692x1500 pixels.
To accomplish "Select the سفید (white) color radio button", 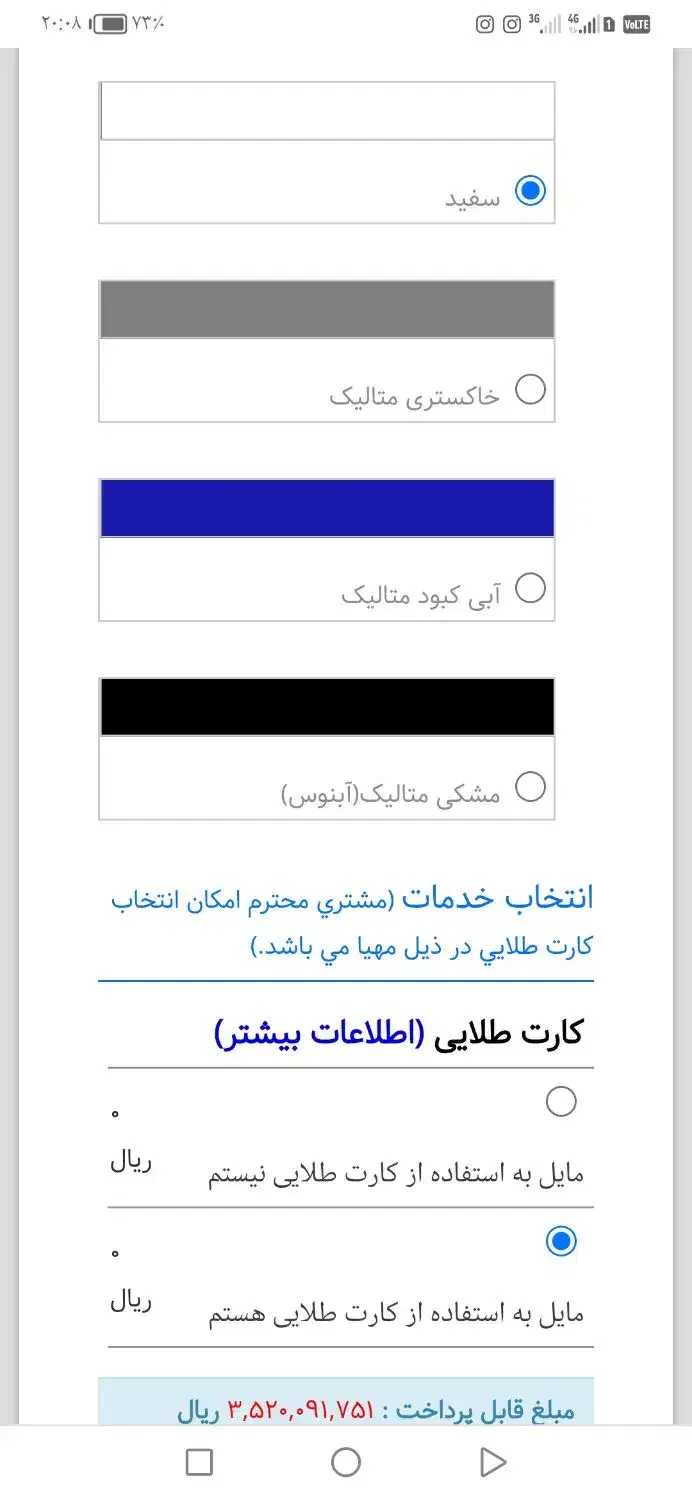I will [530, 190].
